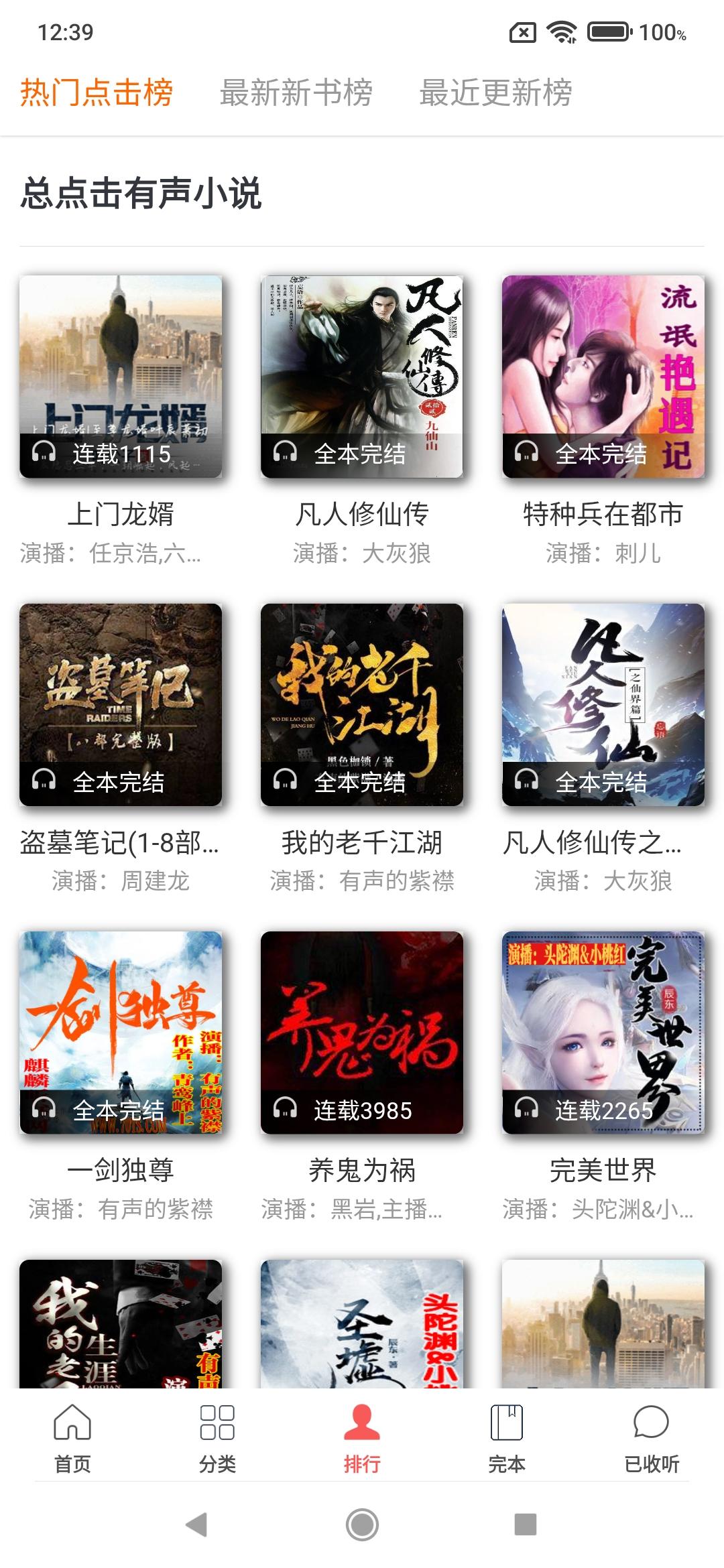Open the audiobook 特种兵在都市

pos(603,377)
